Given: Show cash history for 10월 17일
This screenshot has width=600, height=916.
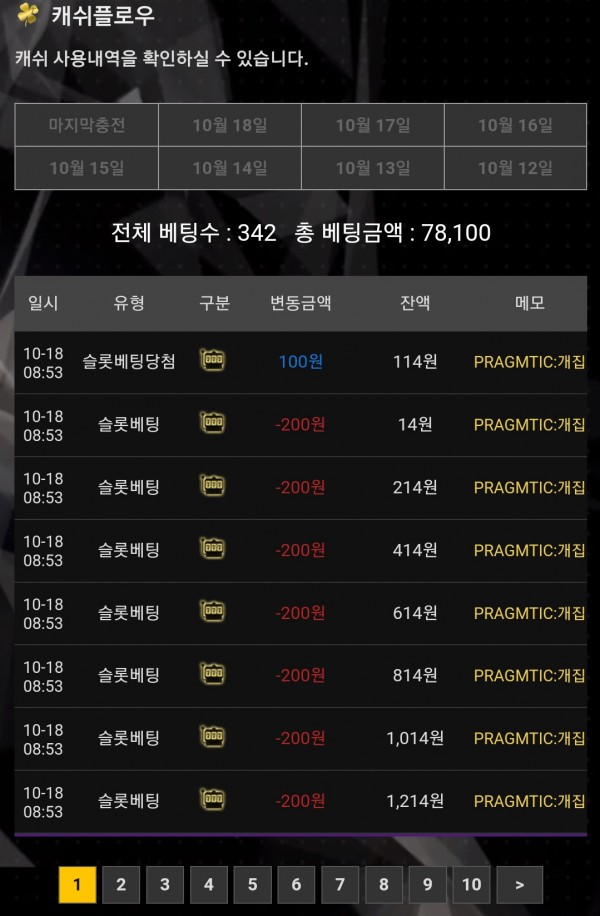Looking at the screenshot, I should point(373,125).
